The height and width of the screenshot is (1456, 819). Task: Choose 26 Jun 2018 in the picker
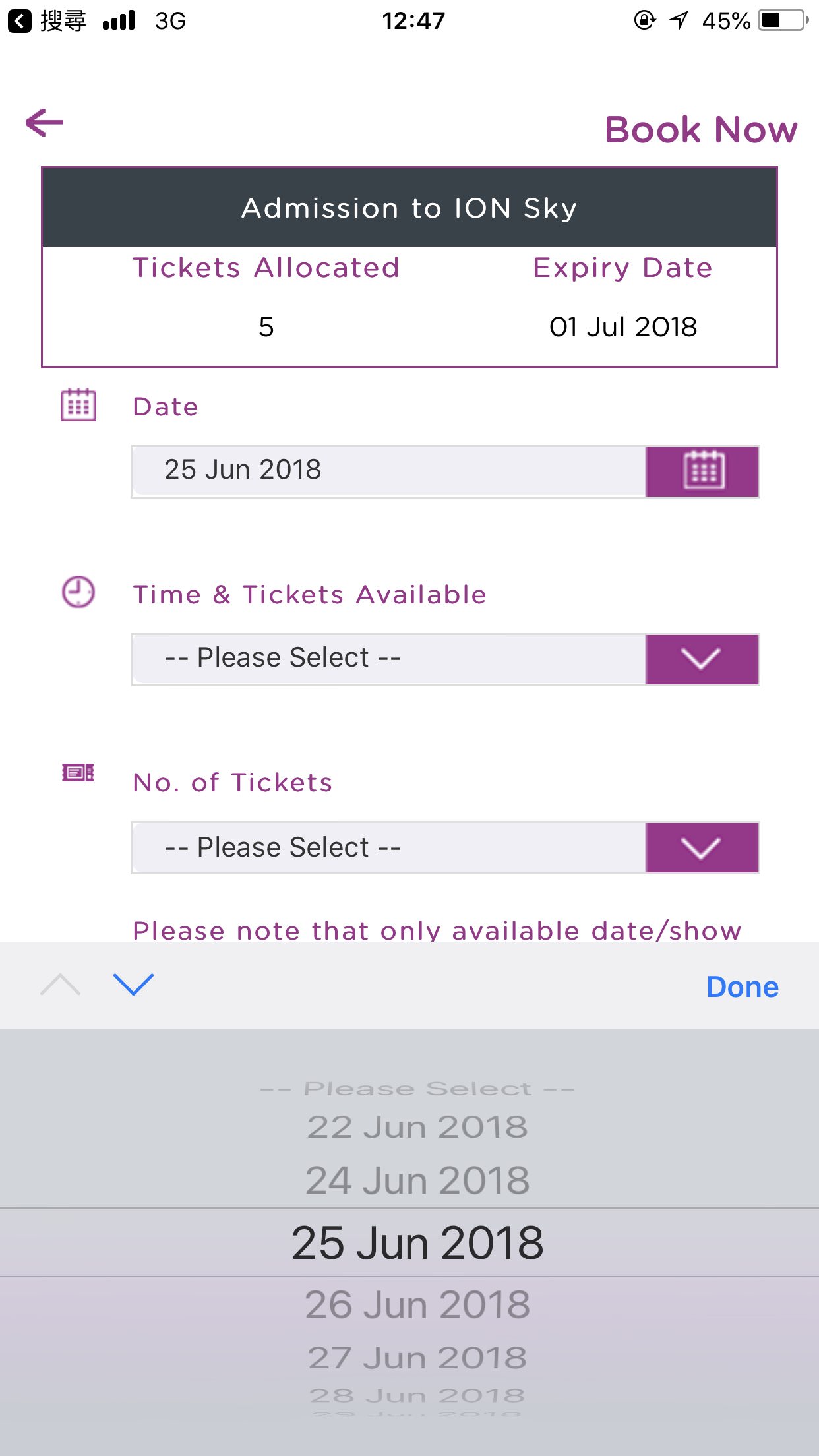click(x=417, y=1304)
